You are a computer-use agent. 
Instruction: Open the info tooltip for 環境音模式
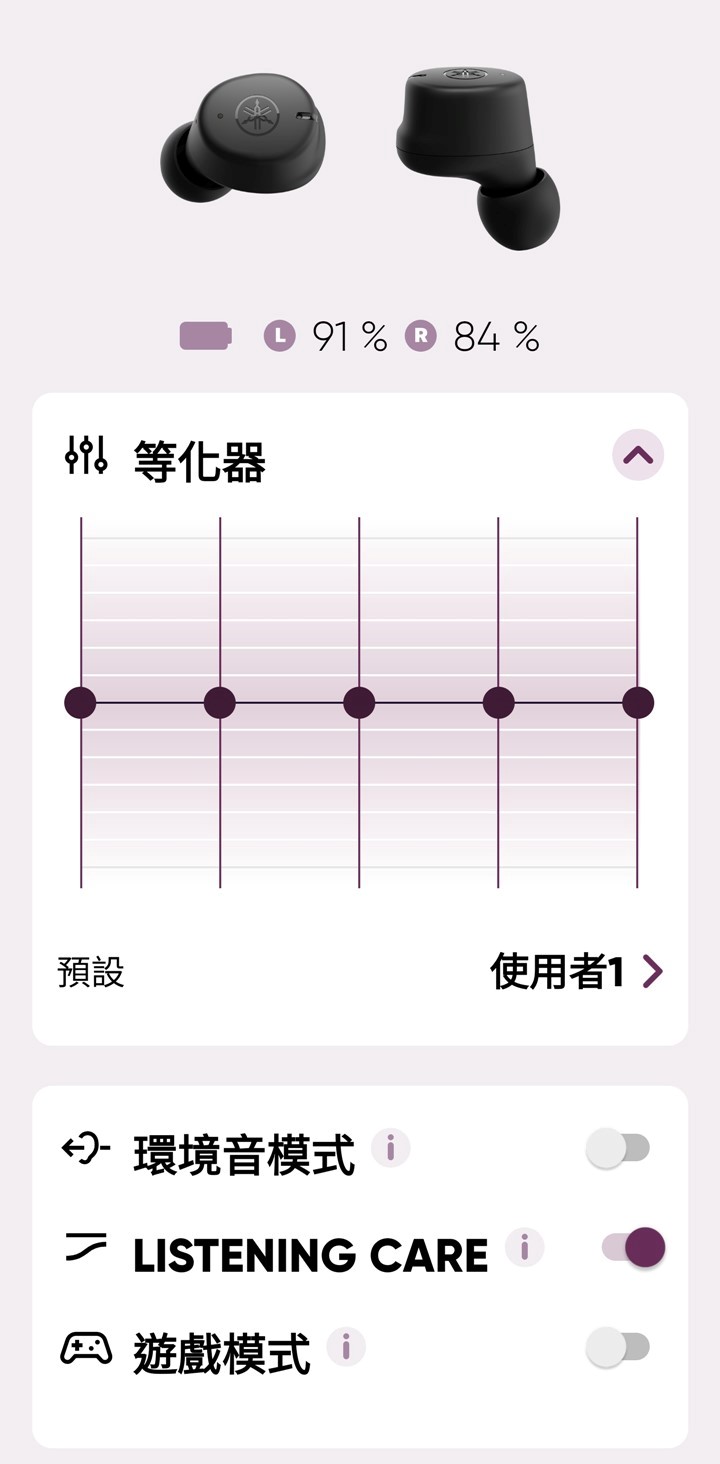click(x=390, y=1148)
